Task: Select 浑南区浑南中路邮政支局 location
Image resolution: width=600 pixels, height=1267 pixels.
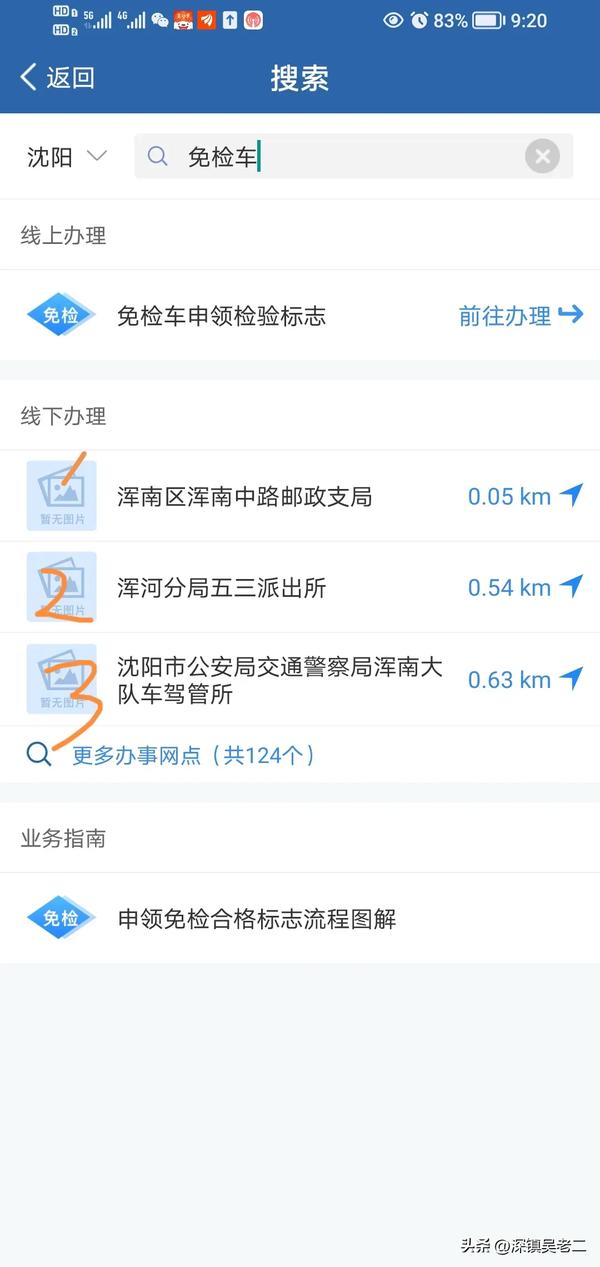Action: coord(300,496)
